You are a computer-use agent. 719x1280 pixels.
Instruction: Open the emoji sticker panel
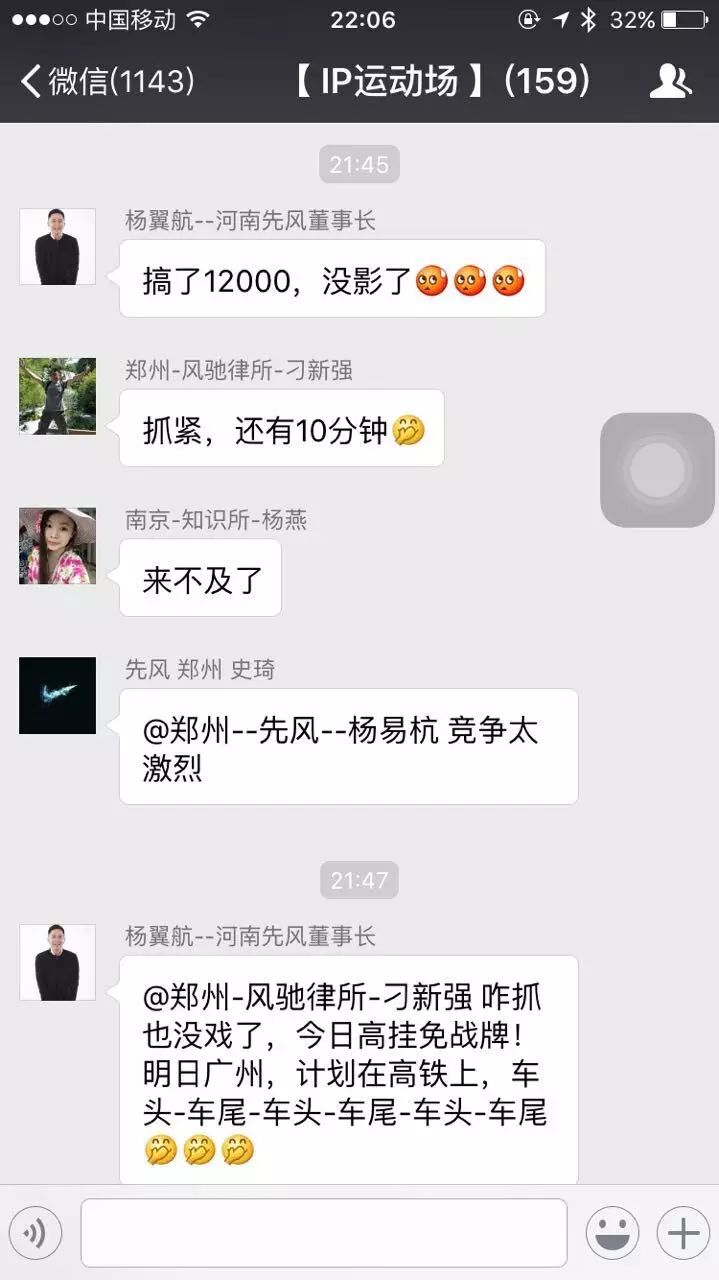(612, 1233)
